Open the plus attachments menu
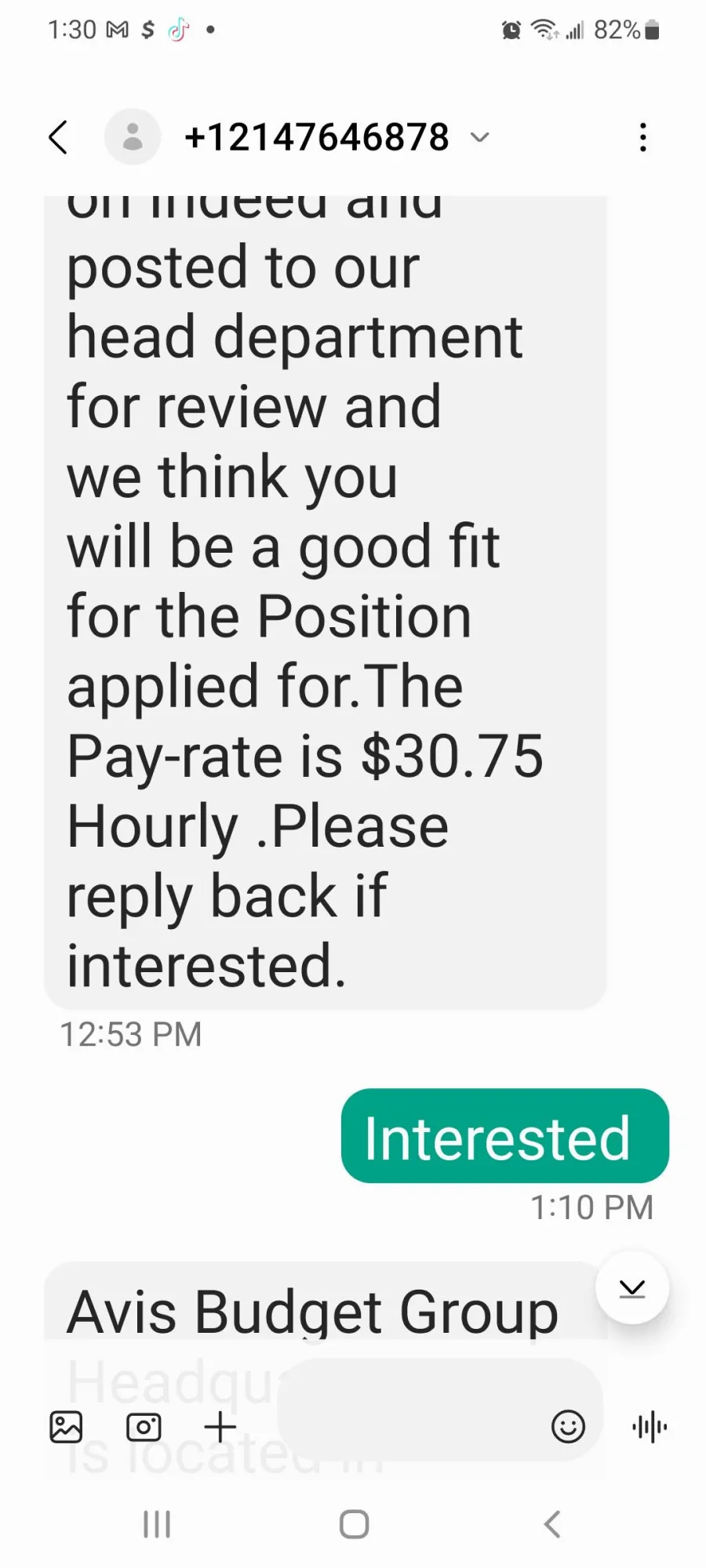Image resolution: width=706 pixels, height=1568 pixels. pos(220,1427)
